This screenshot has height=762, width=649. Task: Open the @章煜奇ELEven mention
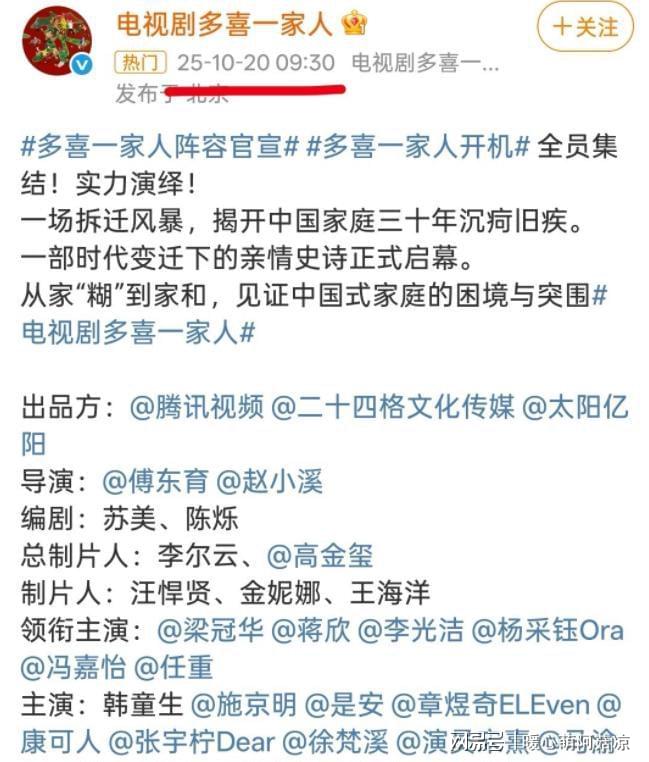pyautogui.click(x=490, y=705)
